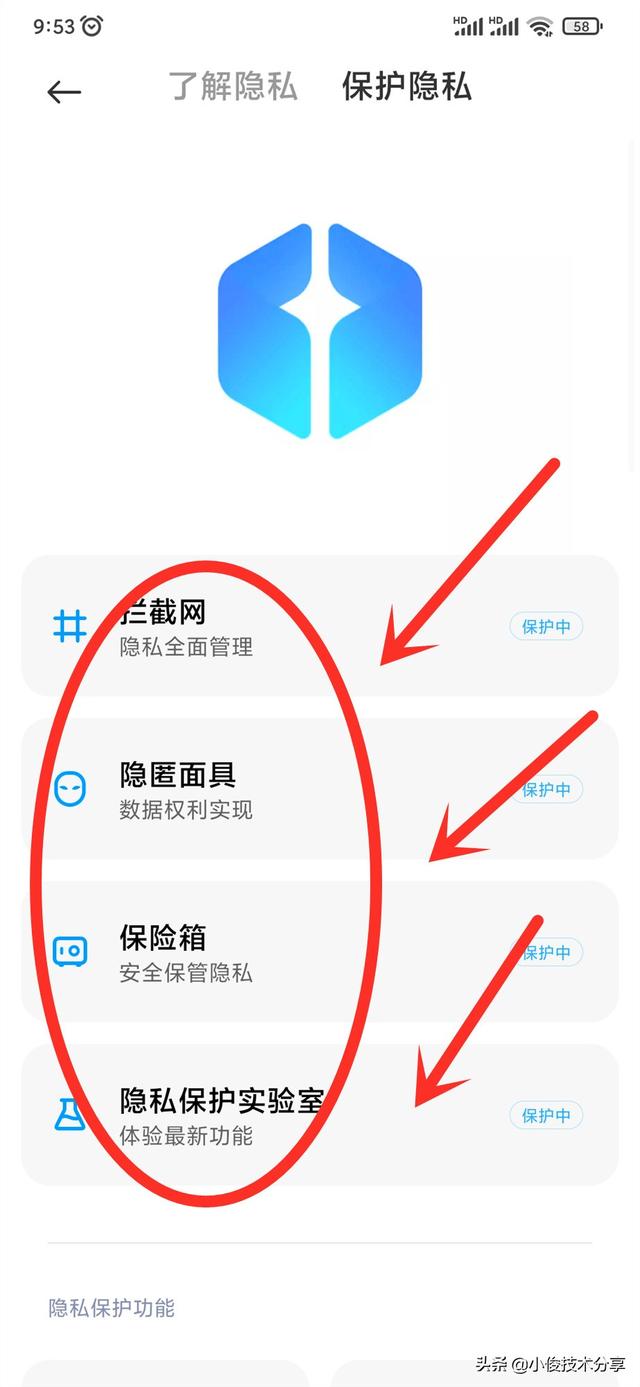Open the 拦截网 privacy management row
This screenshot has height=1387, width=640.
point(320,627)
